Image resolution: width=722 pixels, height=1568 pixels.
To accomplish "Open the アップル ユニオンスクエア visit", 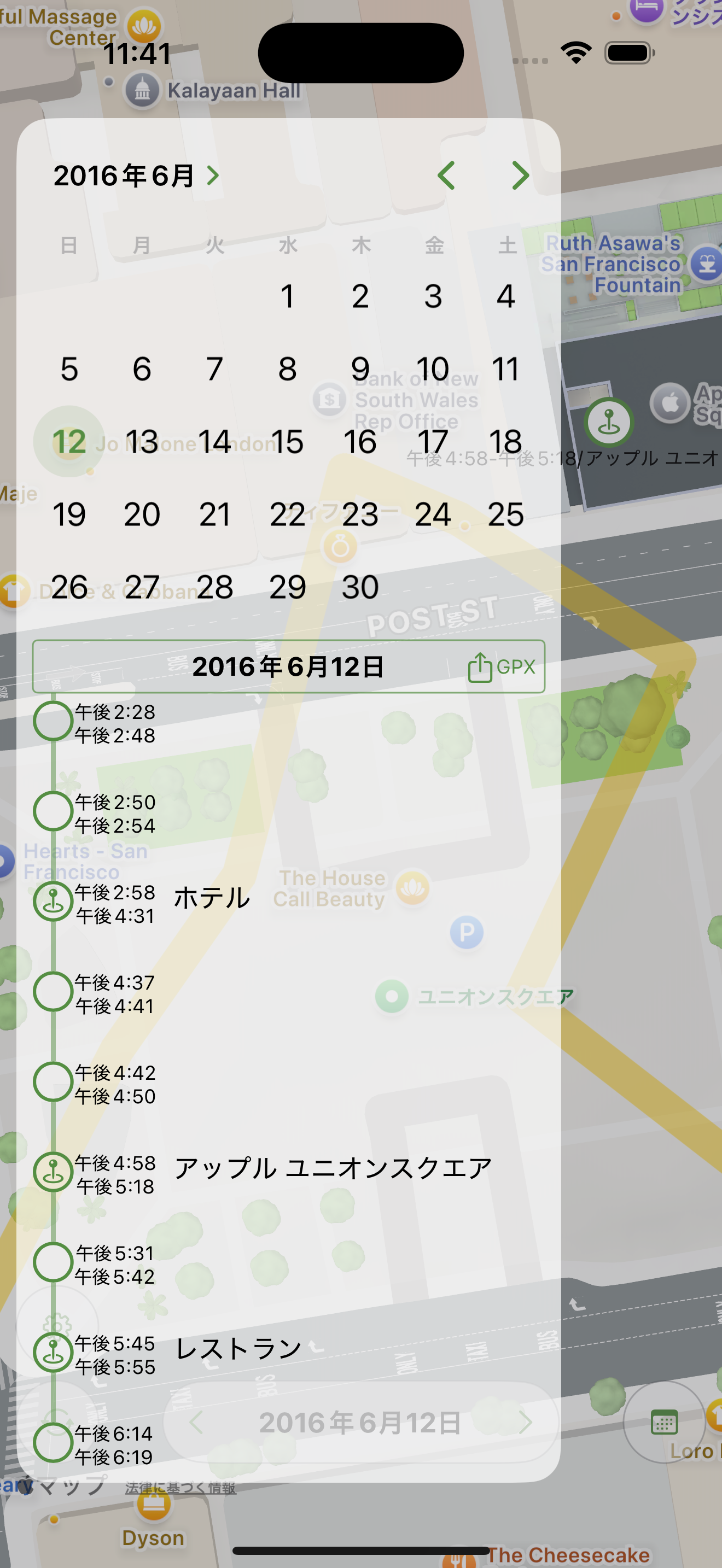I will [x=333, y=1169].
